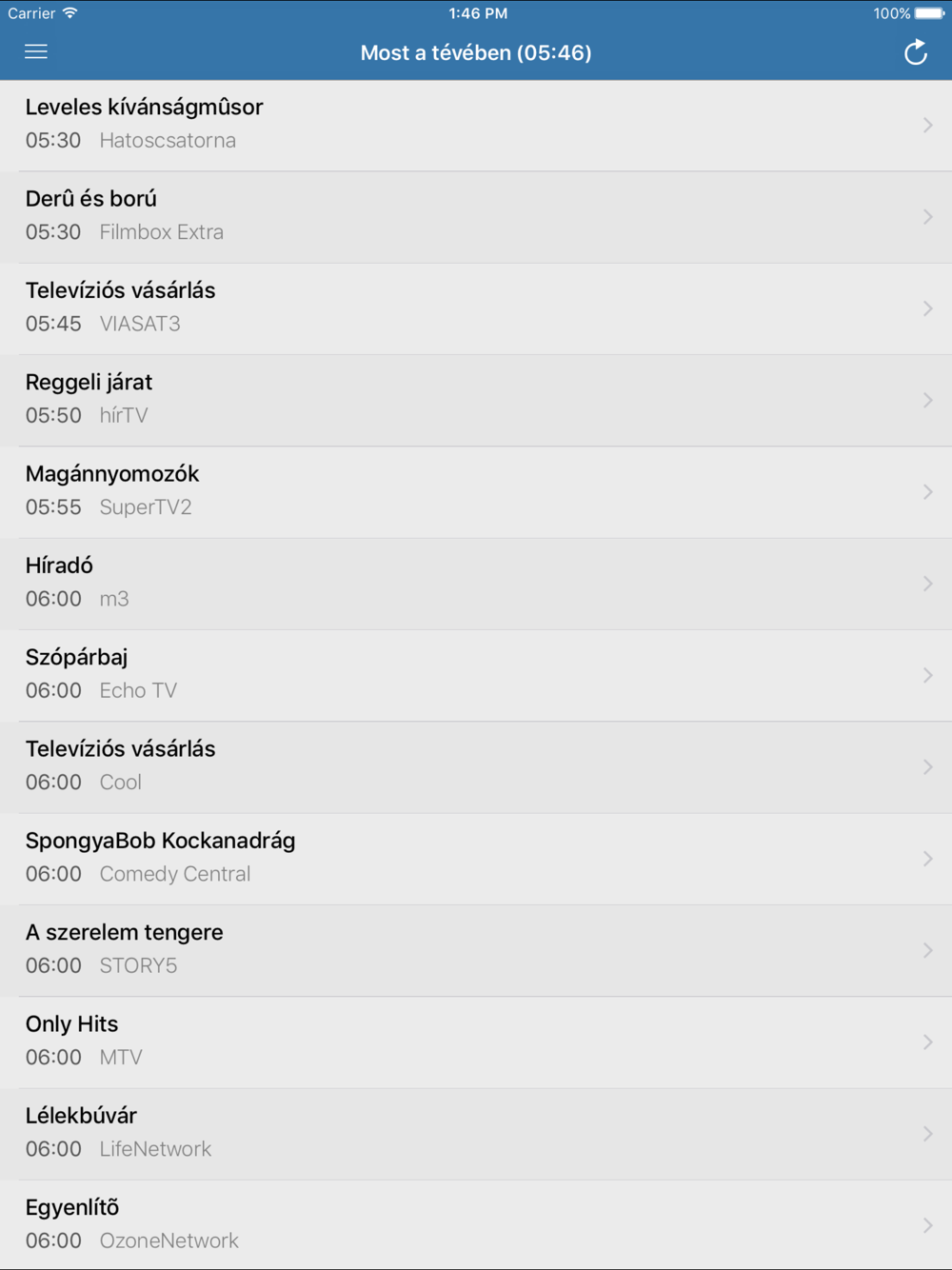View Magánnyomozók on SuperTV2
The height and width of the screenshot is (1270, 952).
point(476,492)
